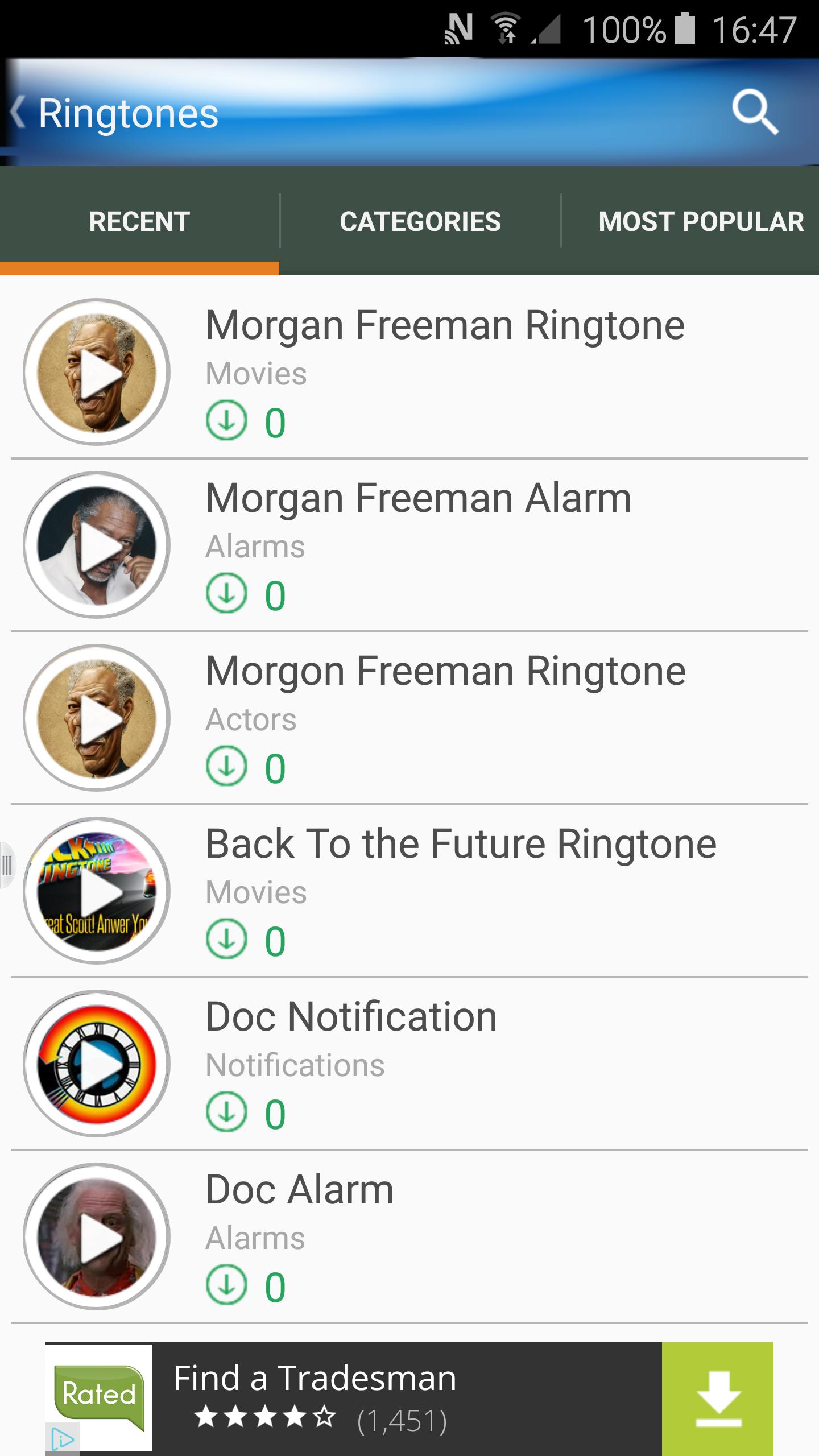Open the Back To the Future Ringtone entry
819x1456 pixels.
461,844
